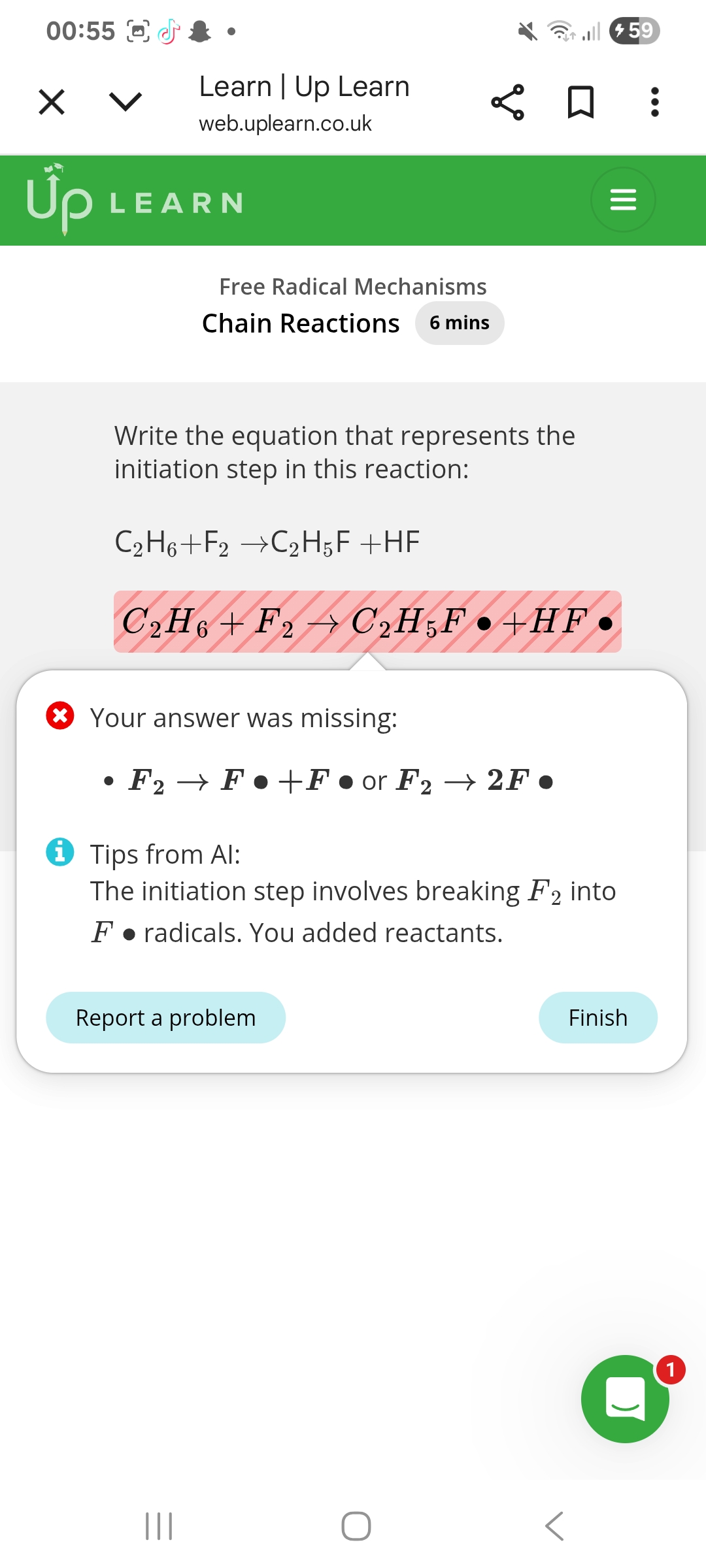Screen dimensions: 706x1568
Task: Open the browser overflow menu
Action: pos(654,102)
